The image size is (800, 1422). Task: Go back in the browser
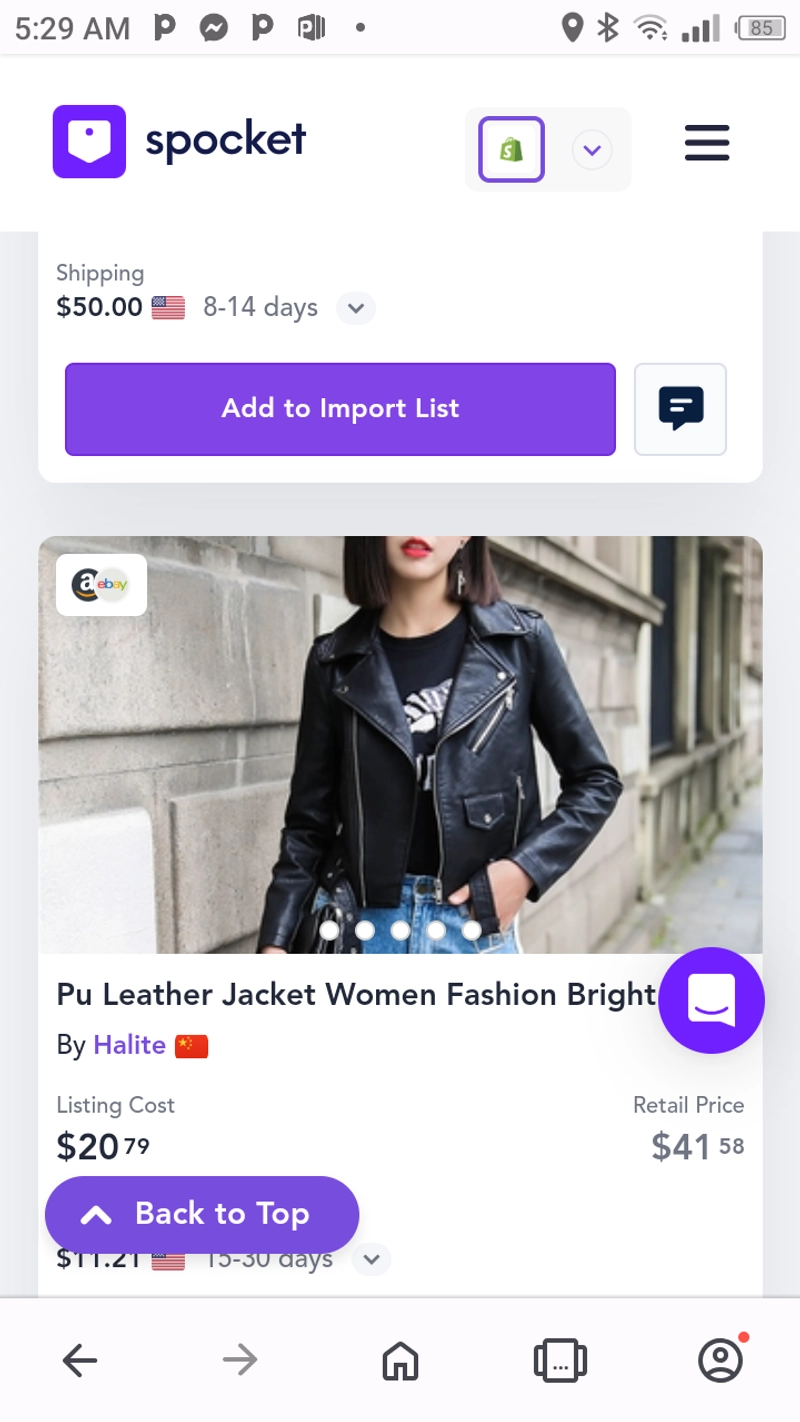pyautogui.click(x=80, y=1360)
